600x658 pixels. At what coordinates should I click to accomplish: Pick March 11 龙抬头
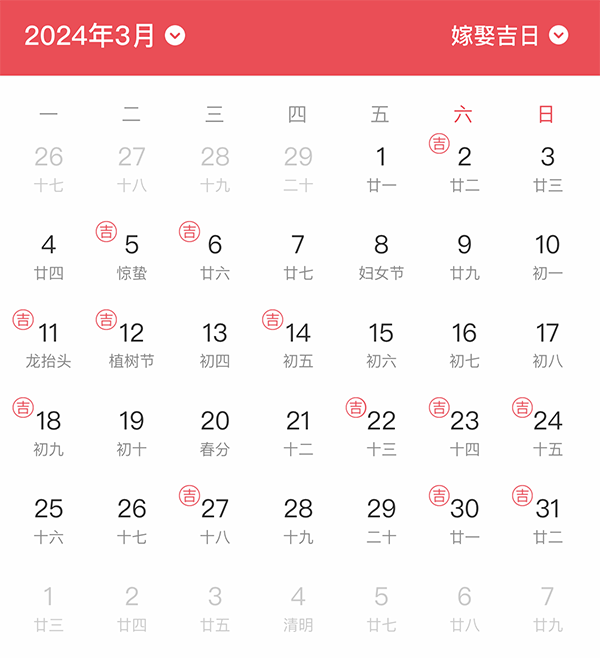coord(49,343)
